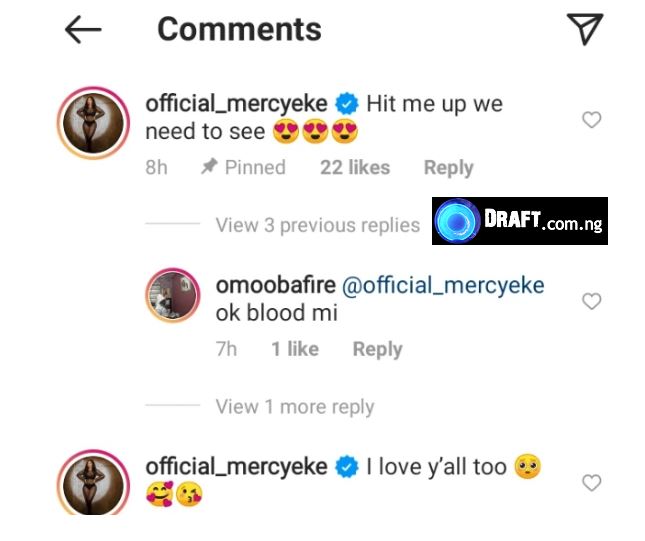Viewport: 645px width, 541px height.
Task: Like the 'I love y'all too' comment
Action: (591, 483)
